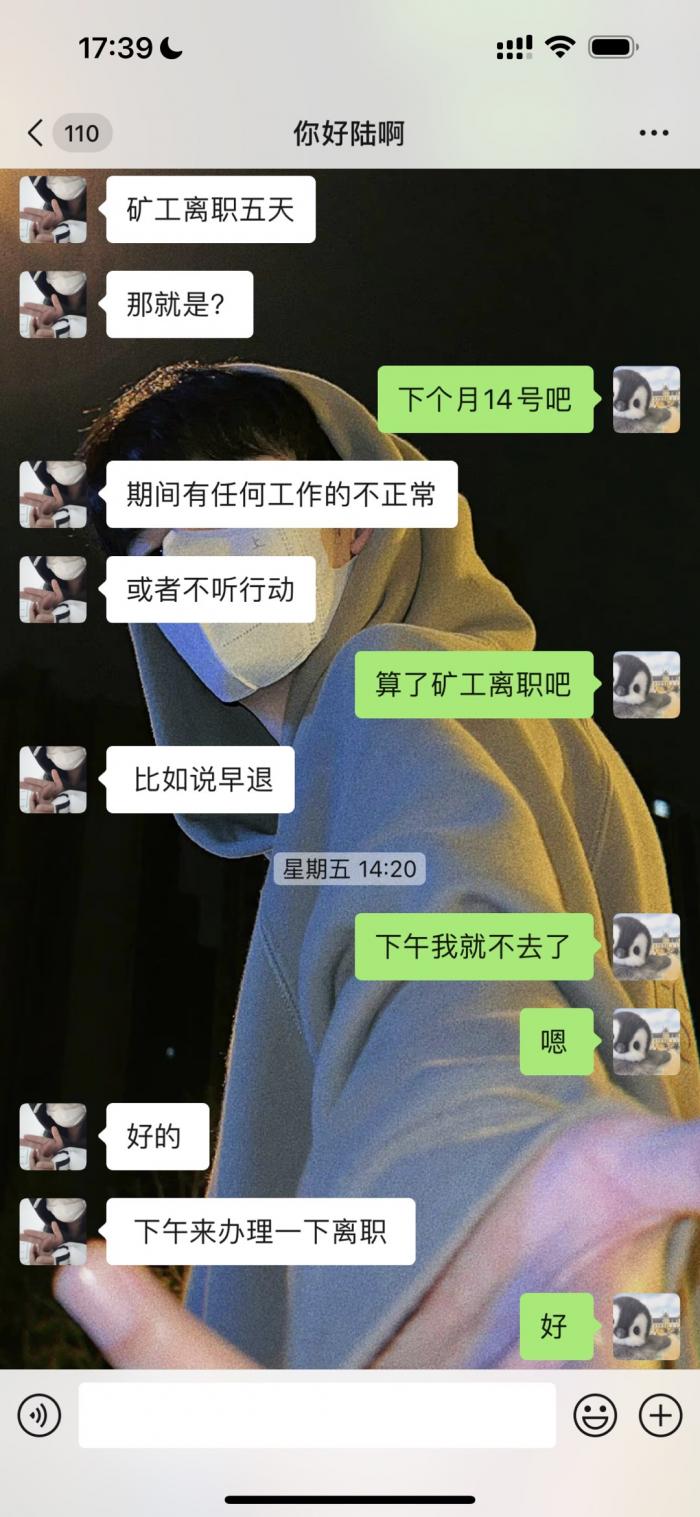700x1517 pixels.
Task: Open my penguin avatar beside 下个月14号吧
Action: (x=646, y=399)
